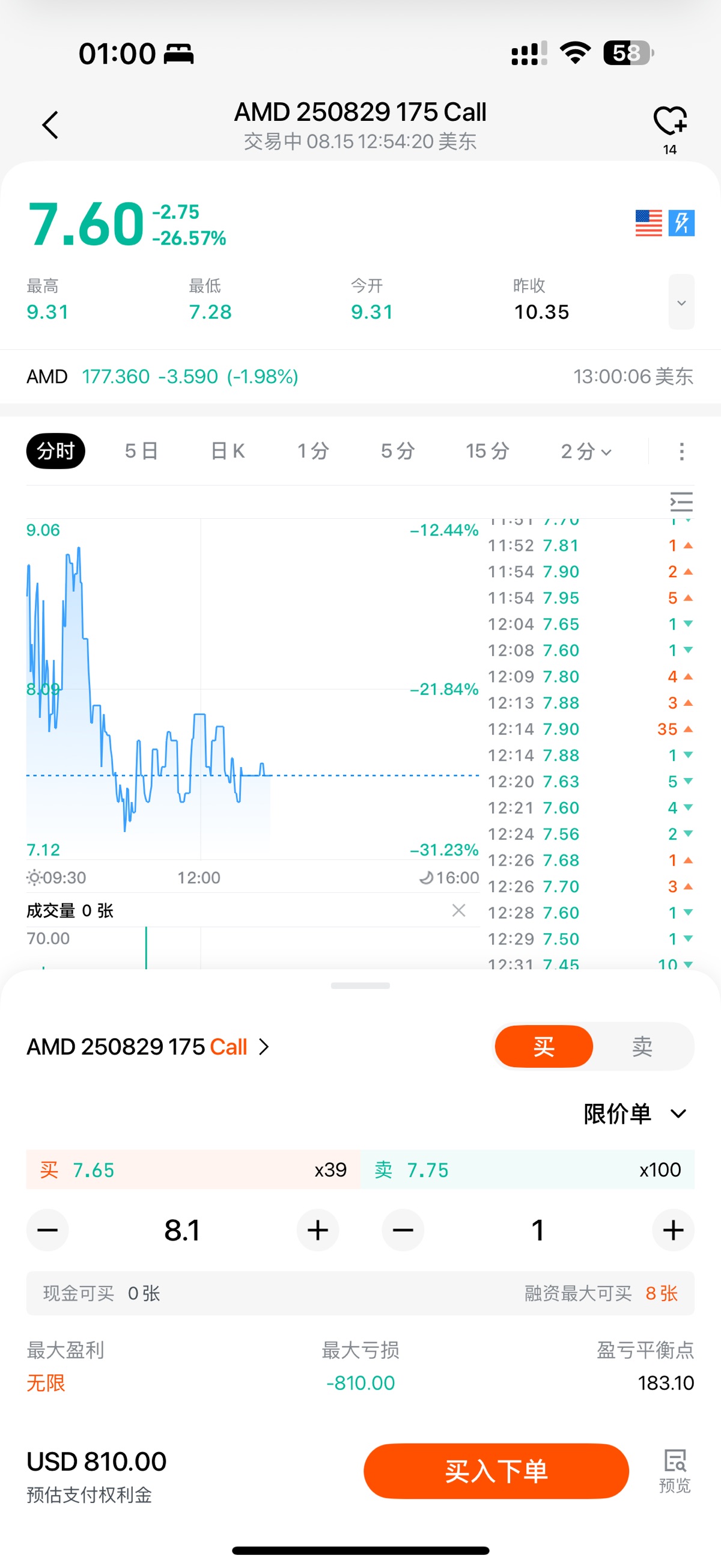Viewport: 721px width, 1568px height.
Task: Open the 限价单 order type dropdown
Action: (634, 1114)
